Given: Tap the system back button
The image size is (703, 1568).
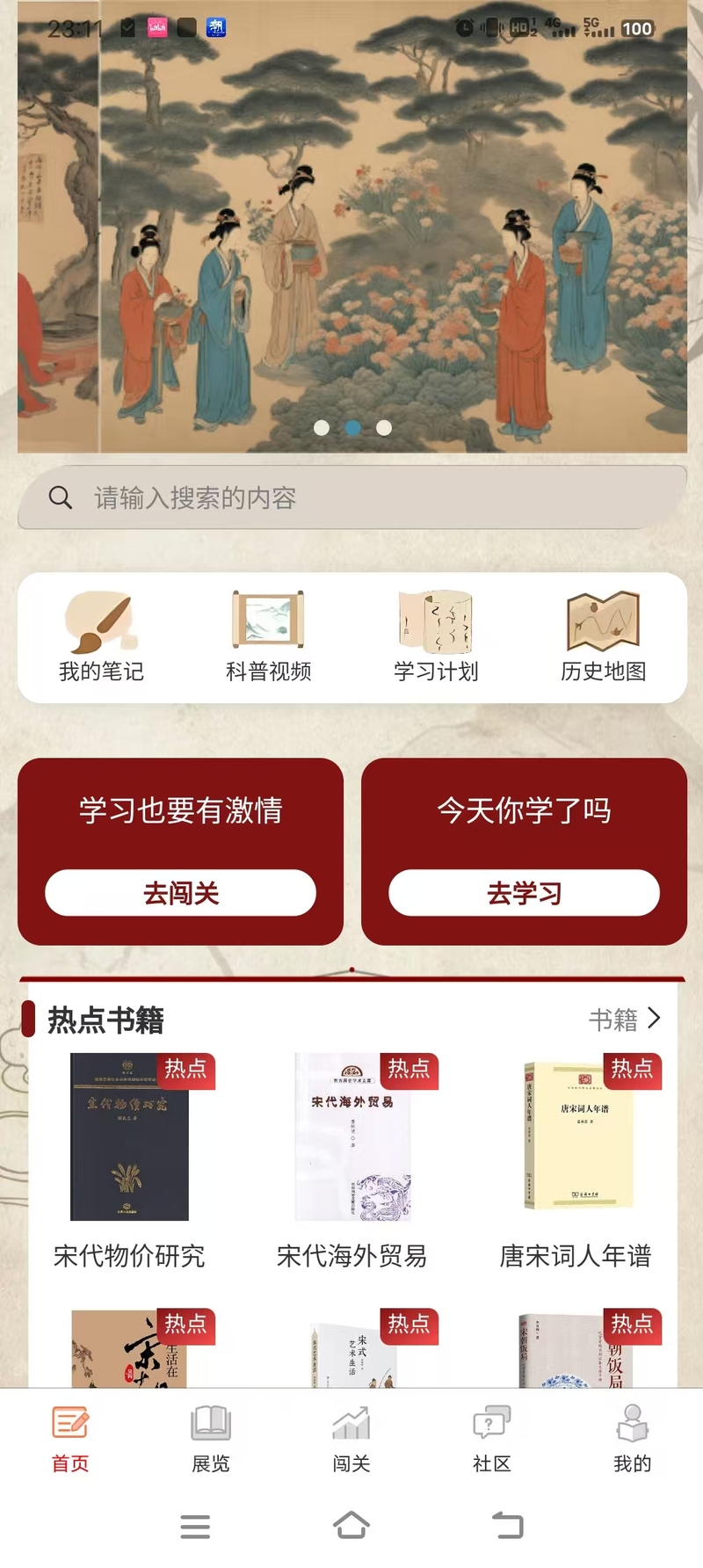Looking at the screenshot, I should click(507, 1526).
